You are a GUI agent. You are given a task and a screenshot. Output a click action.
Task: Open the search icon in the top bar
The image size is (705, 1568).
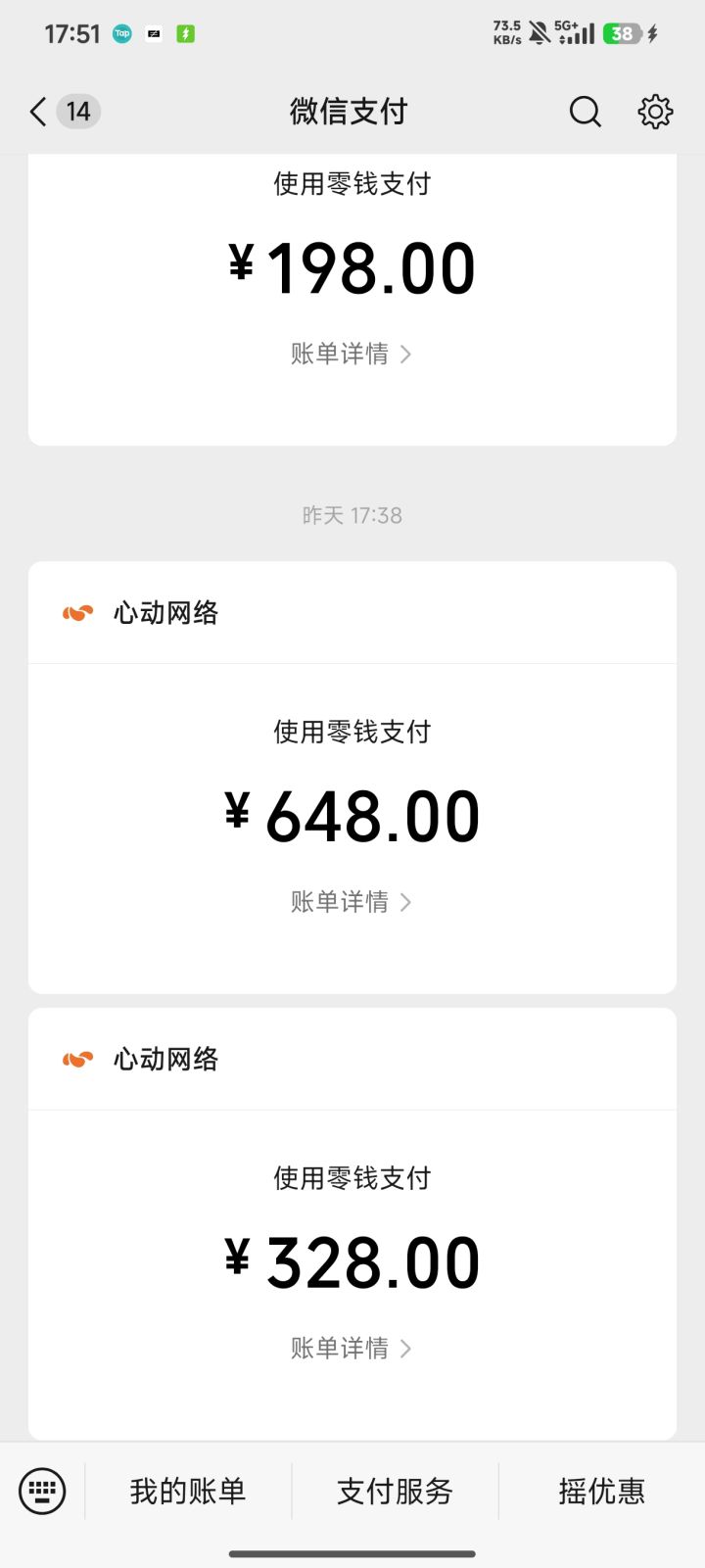point(585,112)
